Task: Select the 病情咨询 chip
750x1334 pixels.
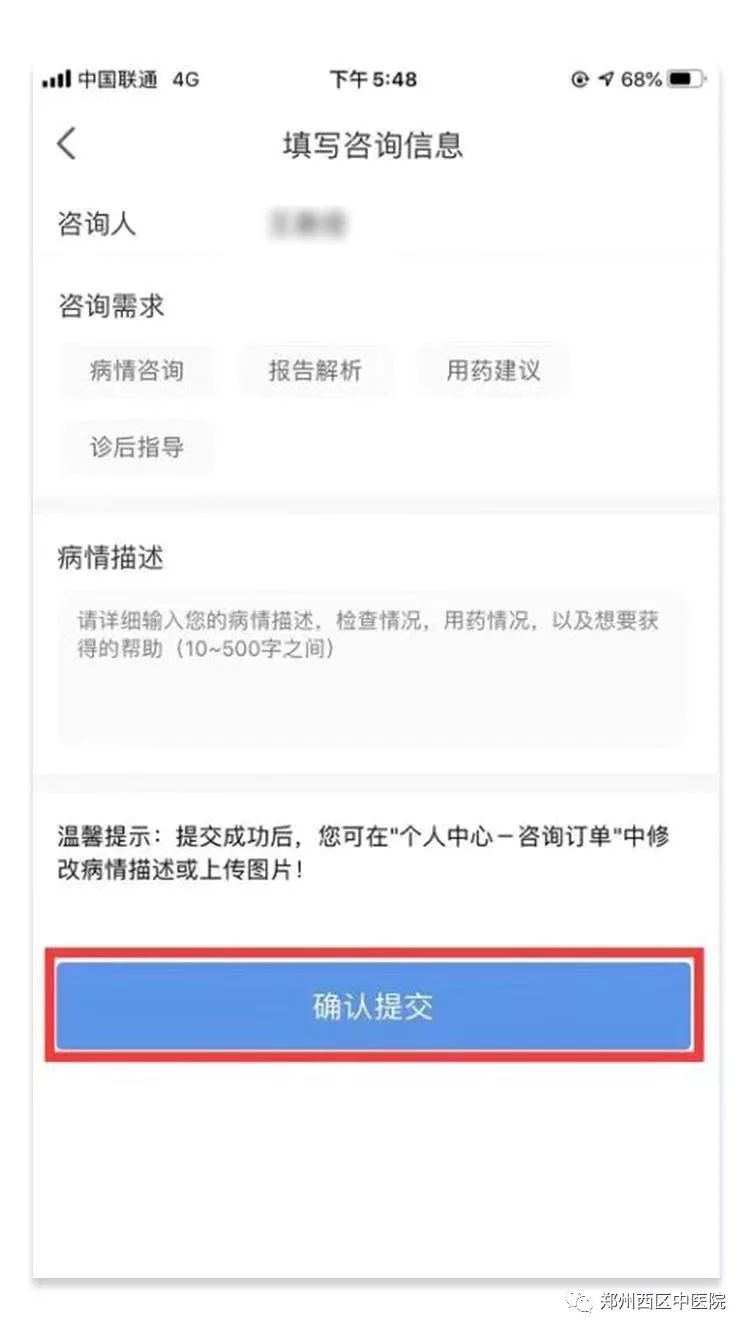Action: (137, 371)
